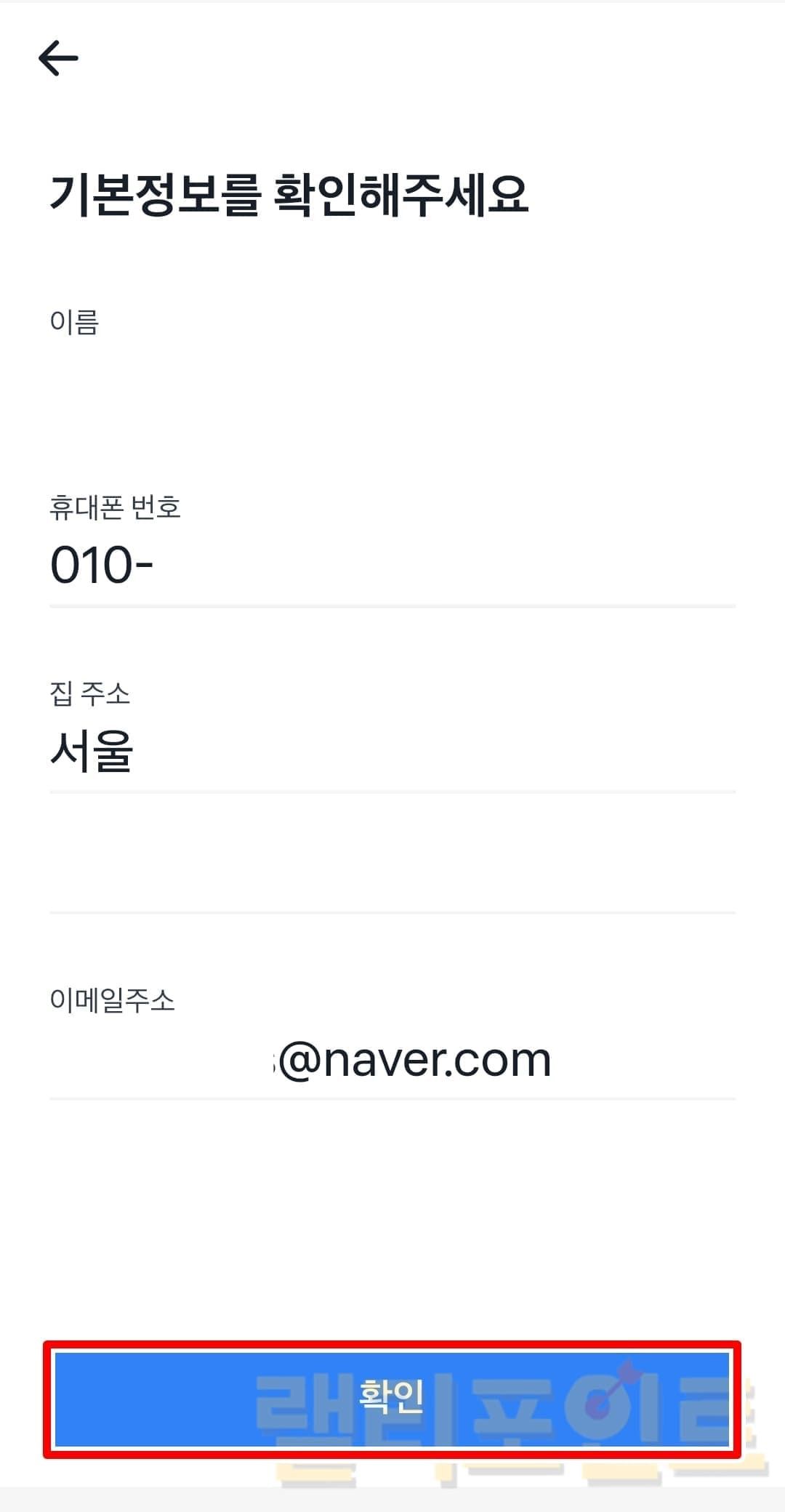This screenshot has width=785, height=1512.
Task: Go back using the arrow icon
Action: (58, 58)
